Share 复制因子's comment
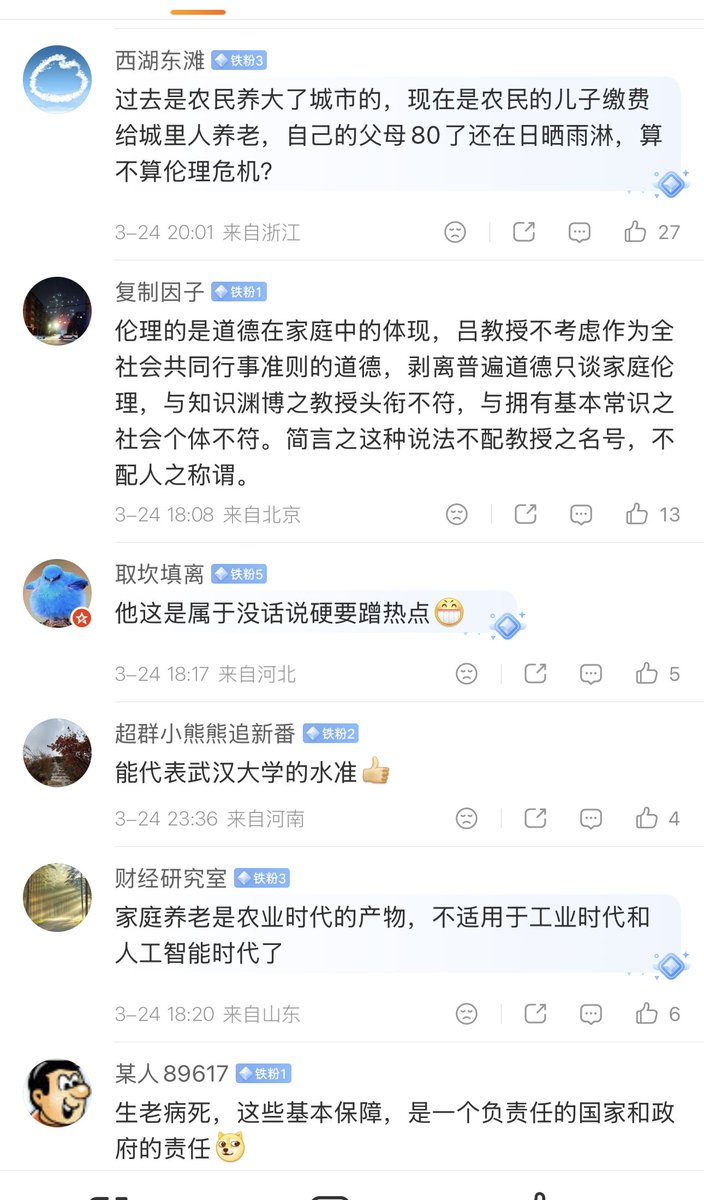 (x=525, y=514)
